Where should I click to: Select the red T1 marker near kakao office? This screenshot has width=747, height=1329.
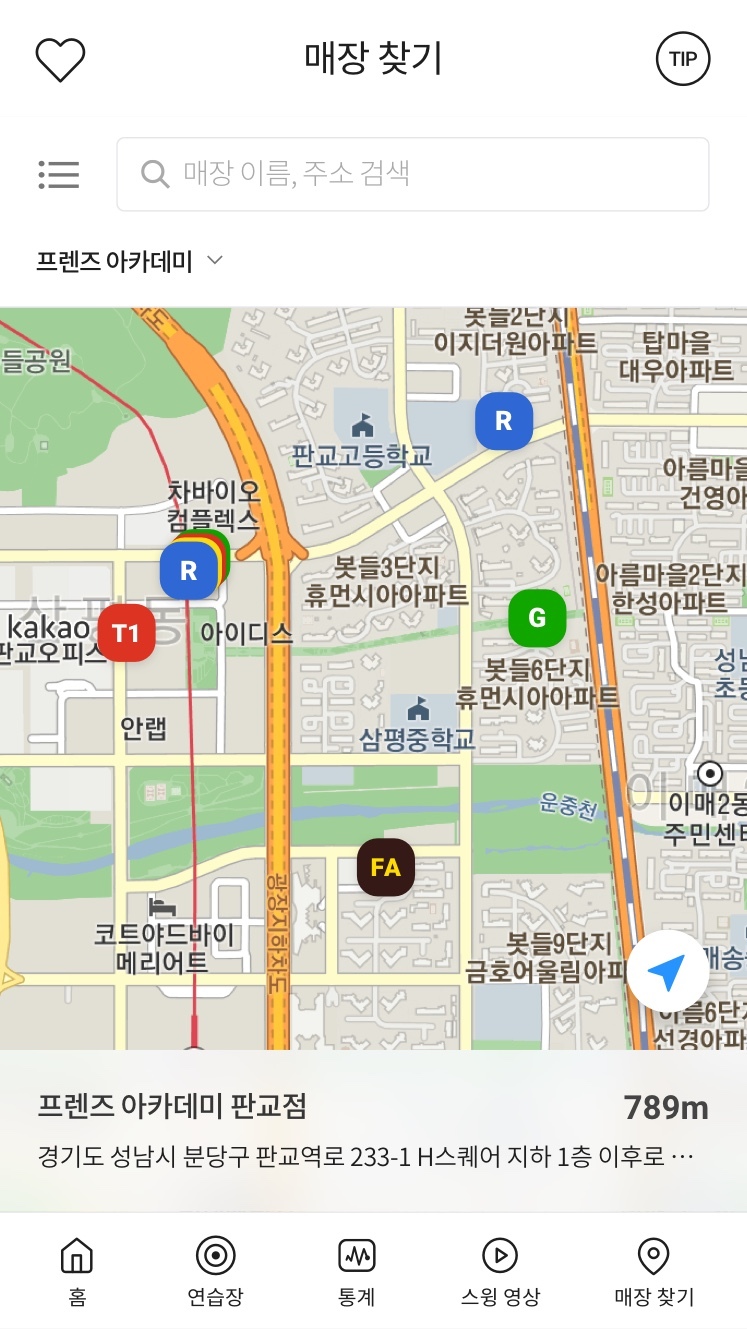pyautogui.click(x=126, y=633)
